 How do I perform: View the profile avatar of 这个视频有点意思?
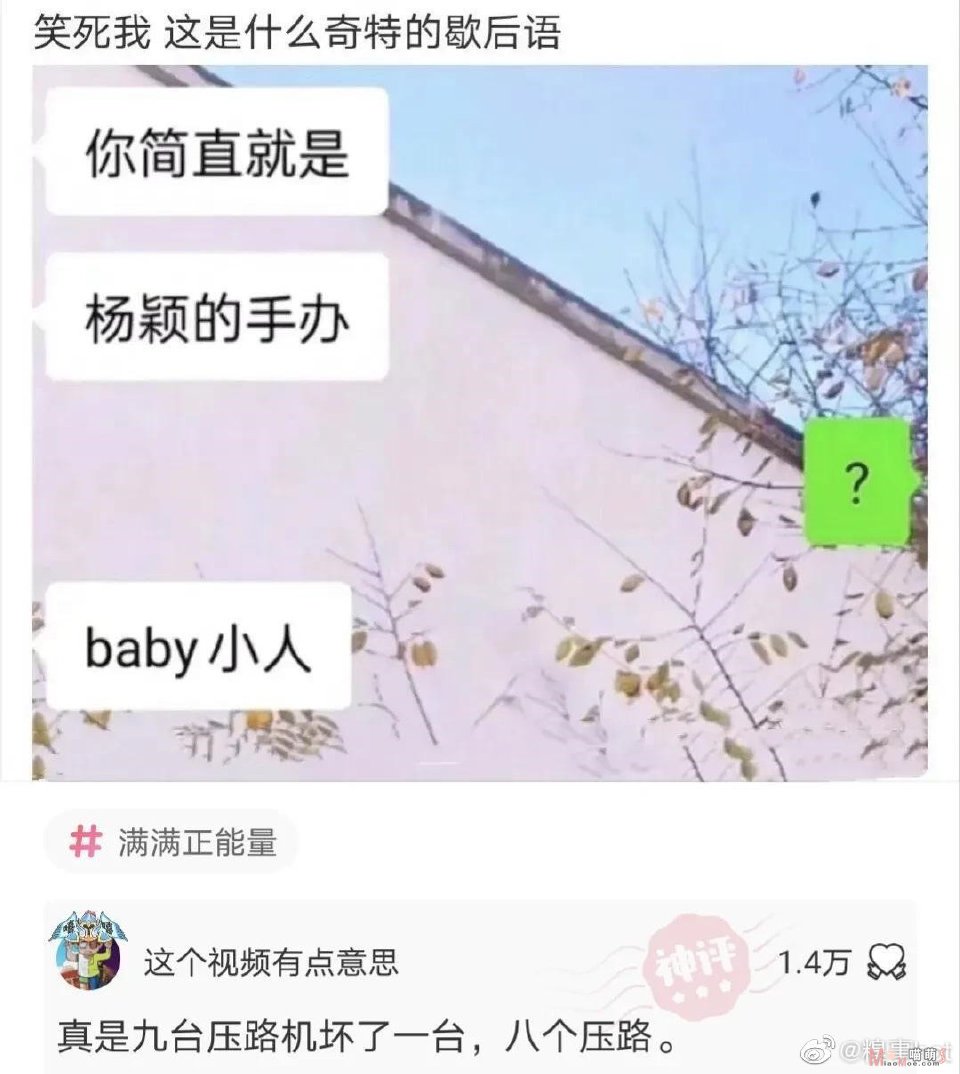coord(88,951)
